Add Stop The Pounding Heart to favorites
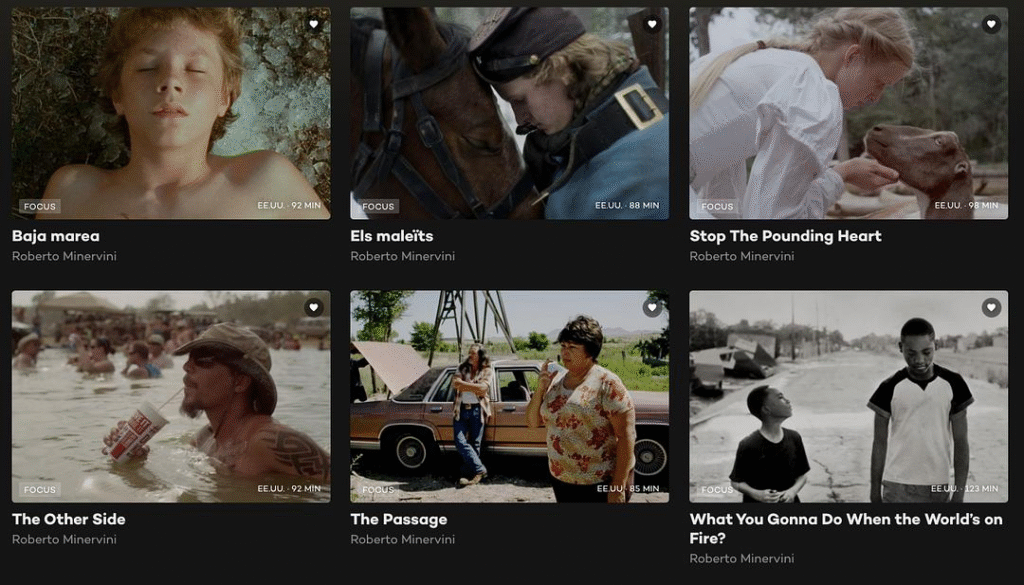This screenshot has width=1024, height=585. coord(991,24)
